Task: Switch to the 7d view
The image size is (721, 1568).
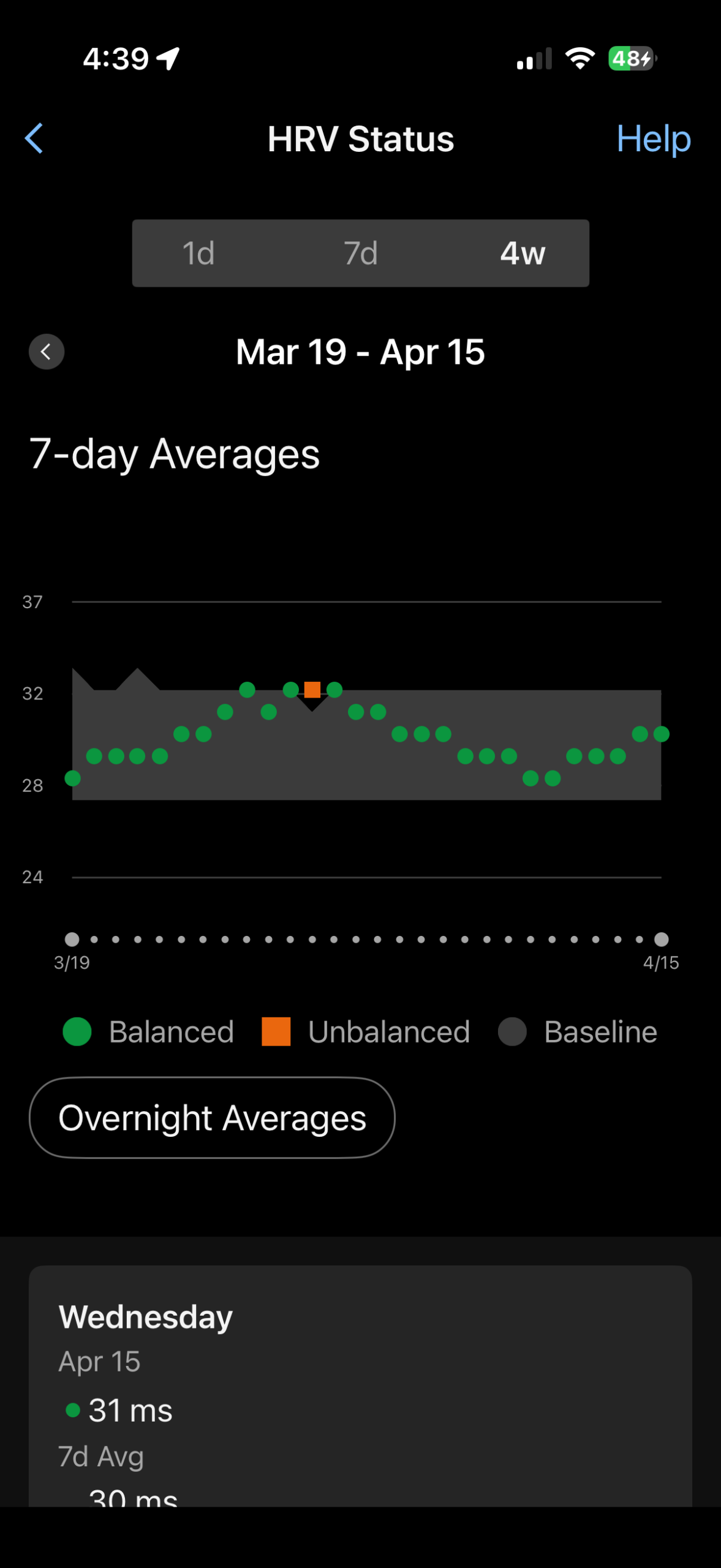Action: click(x=360, y=253)
